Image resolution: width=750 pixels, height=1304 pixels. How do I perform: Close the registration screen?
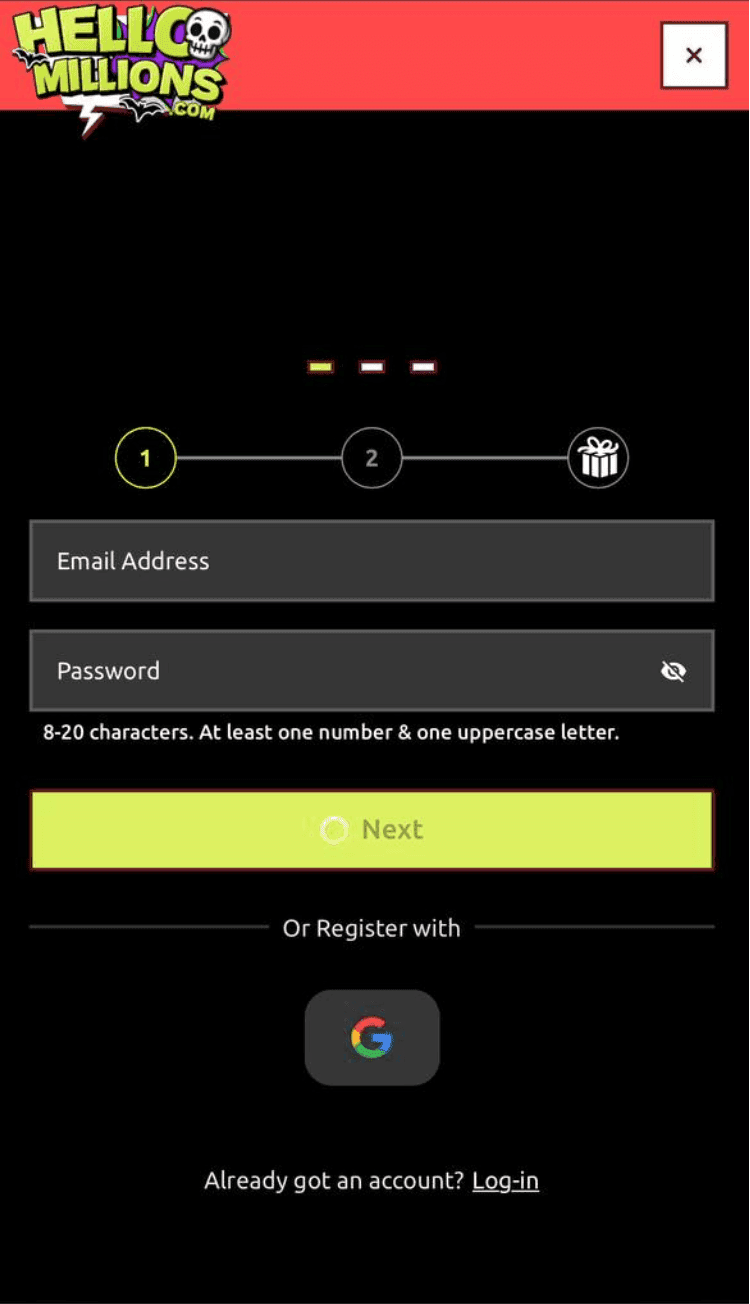(x=693, y=55)
